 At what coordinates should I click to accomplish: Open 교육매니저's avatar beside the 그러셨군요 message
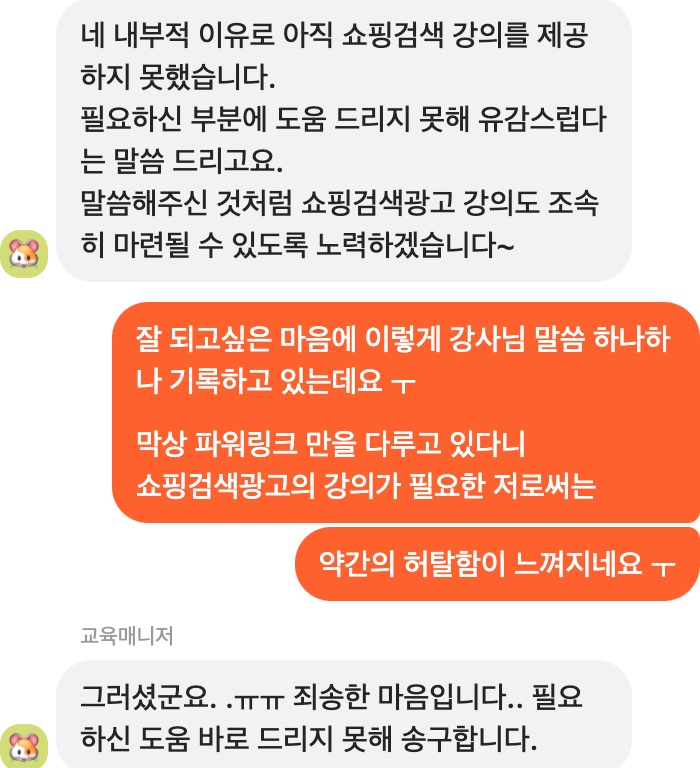[23, 745]
